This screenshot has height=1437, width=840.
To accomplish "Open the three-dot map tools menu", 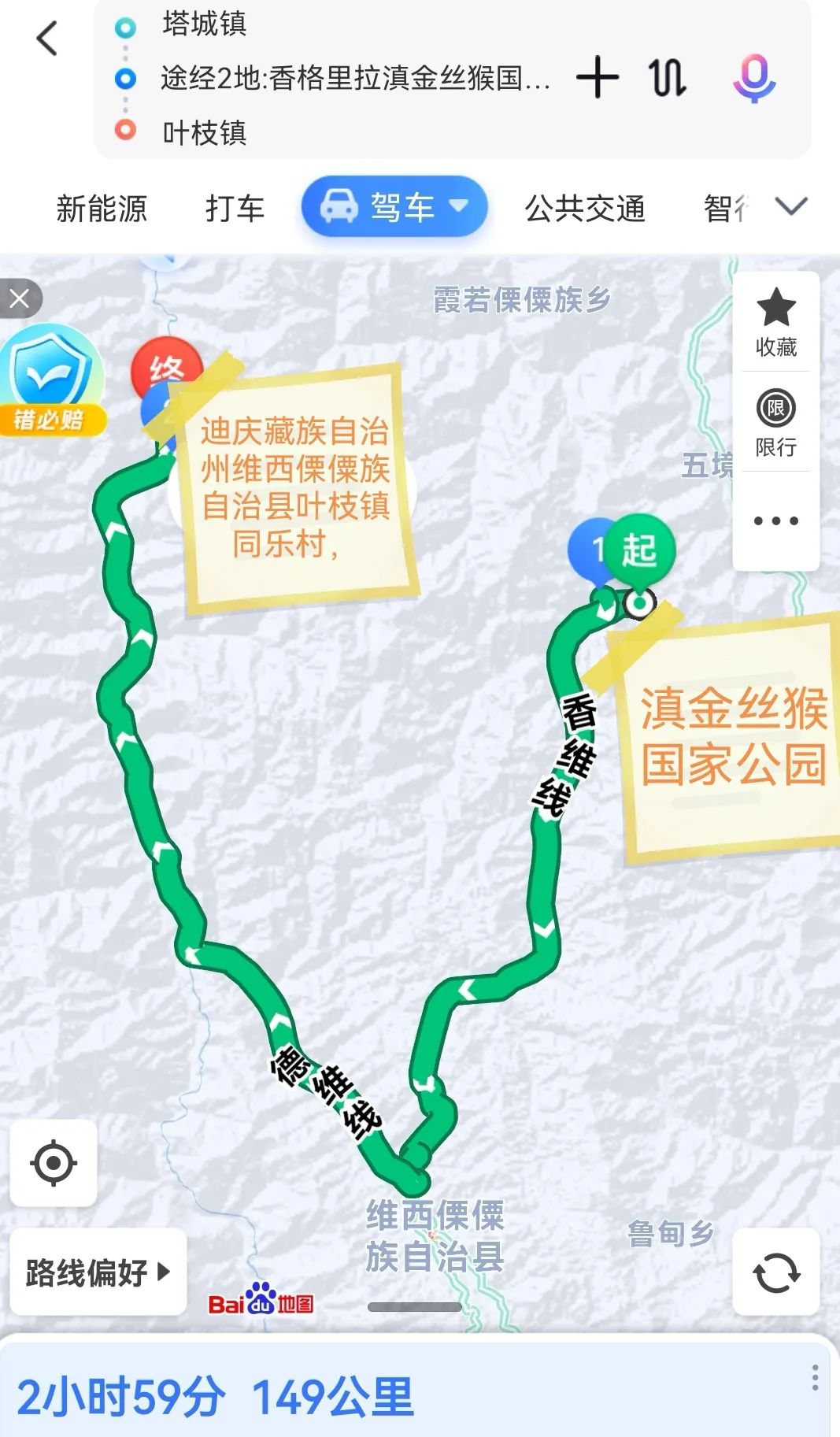I will coord(776,520).
